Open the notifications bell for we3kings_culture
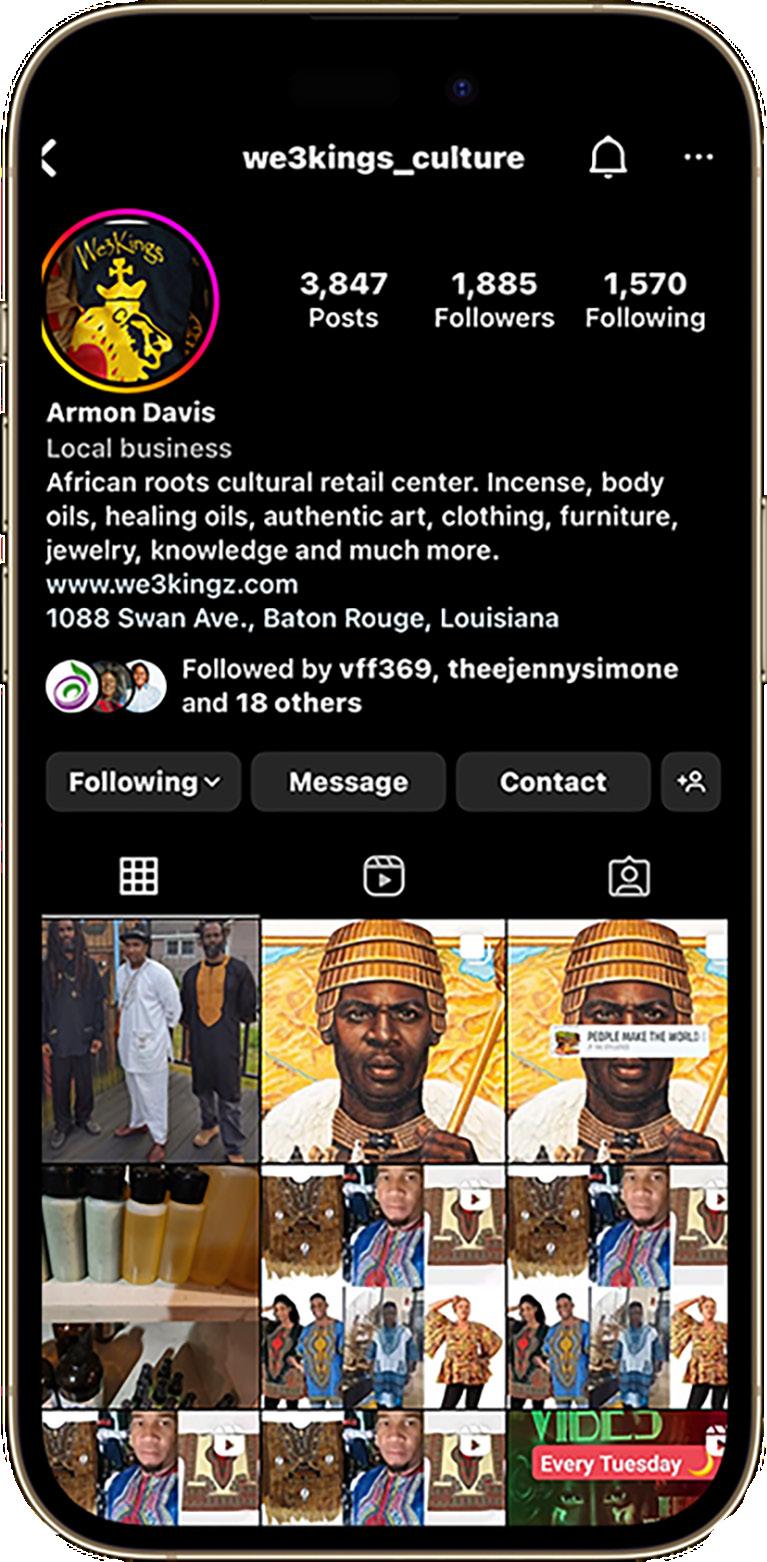This screenshot has height=1562, width=767. tap(607, 158)
